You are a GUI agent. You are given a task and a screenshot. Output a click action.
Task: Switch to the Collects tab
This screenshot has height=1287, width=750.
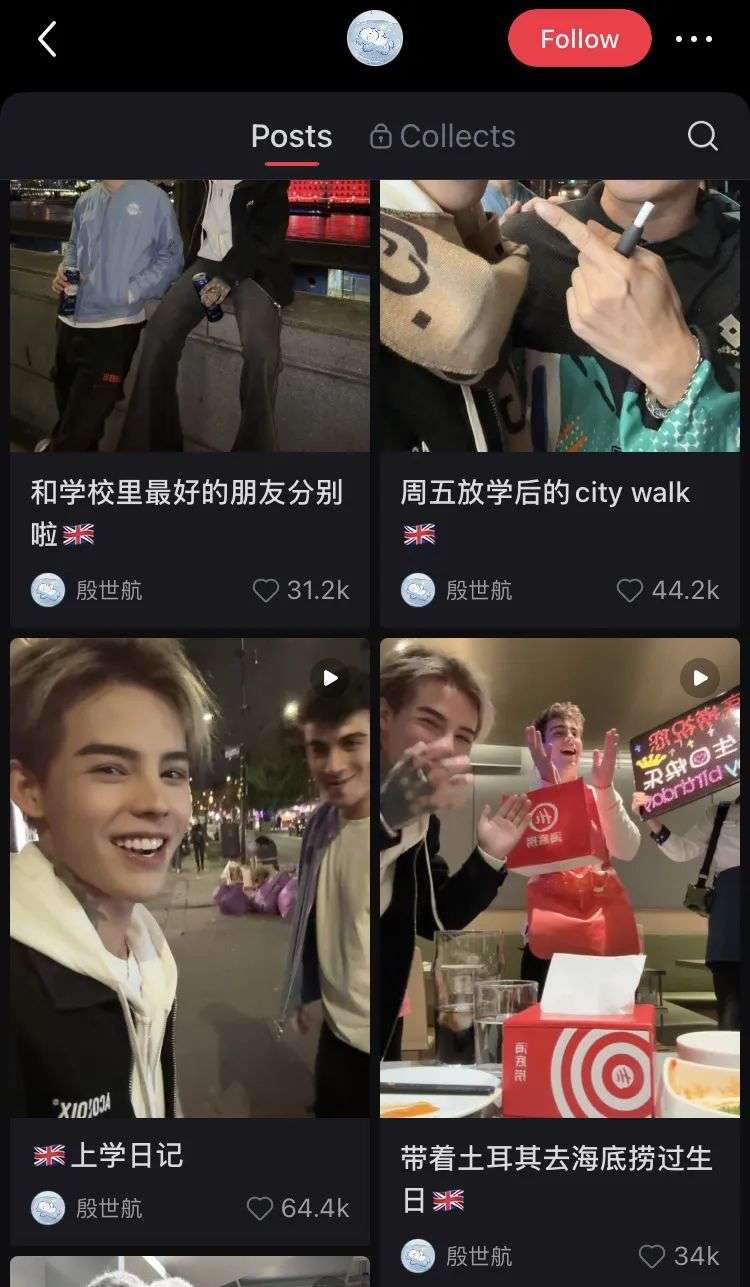(443, 136)
